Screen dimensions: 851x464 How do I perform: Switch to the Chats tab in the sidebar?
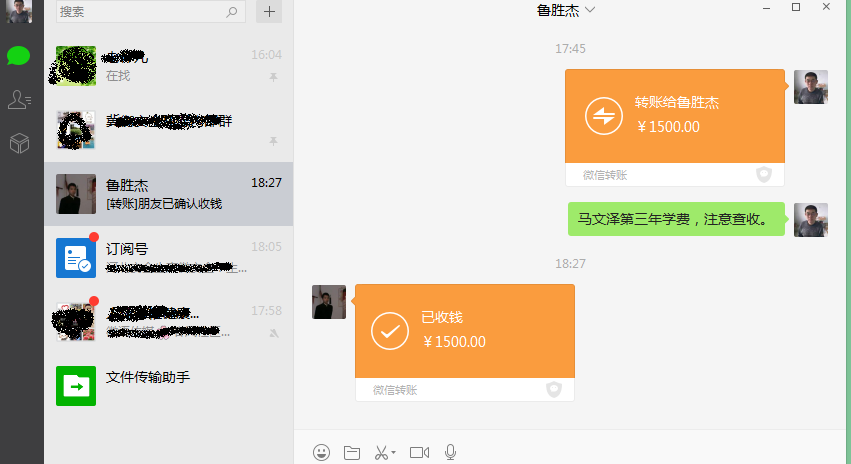coord(18,55)
